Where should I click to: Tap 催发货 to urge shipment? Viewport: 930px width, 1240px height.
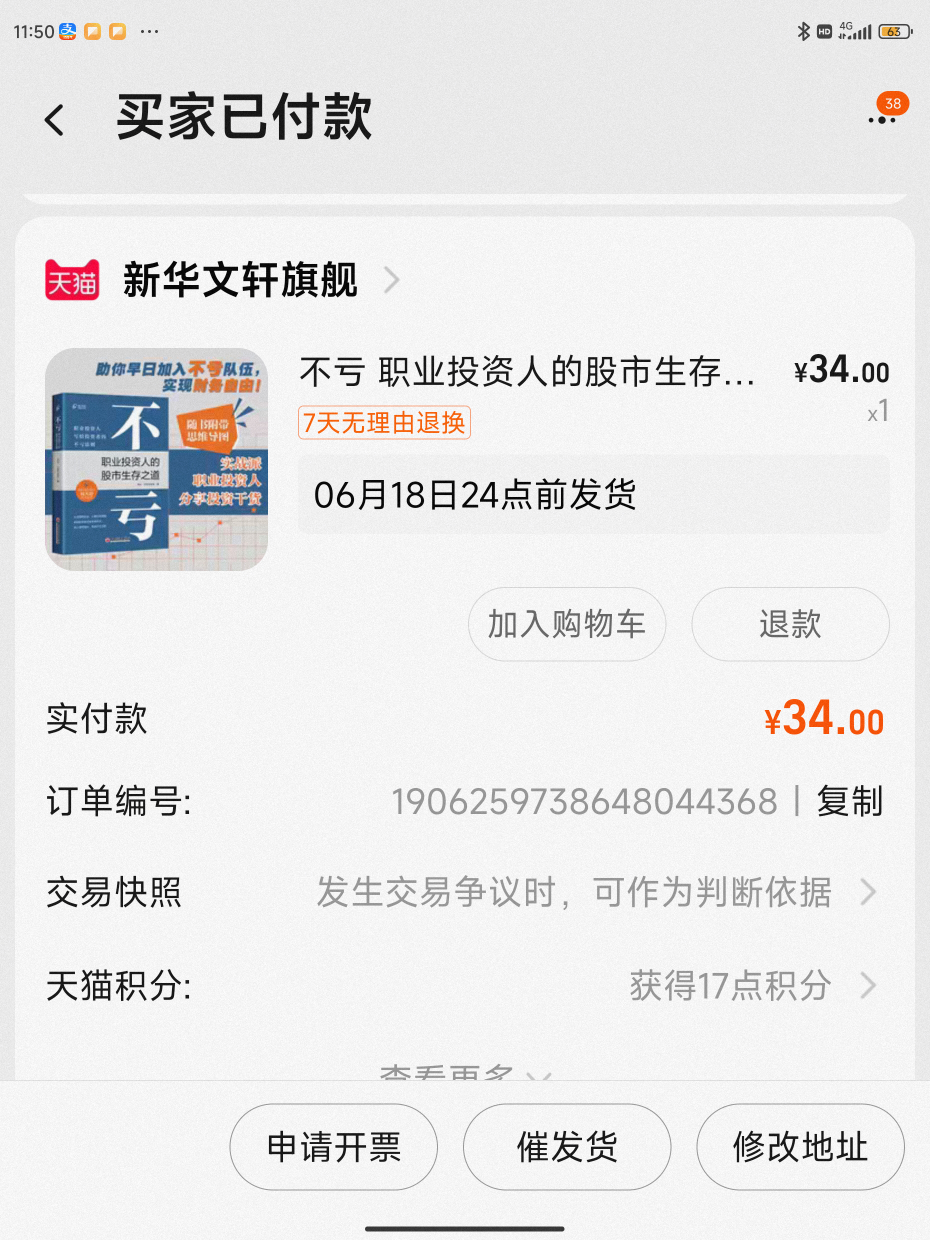click(567, 1147)
